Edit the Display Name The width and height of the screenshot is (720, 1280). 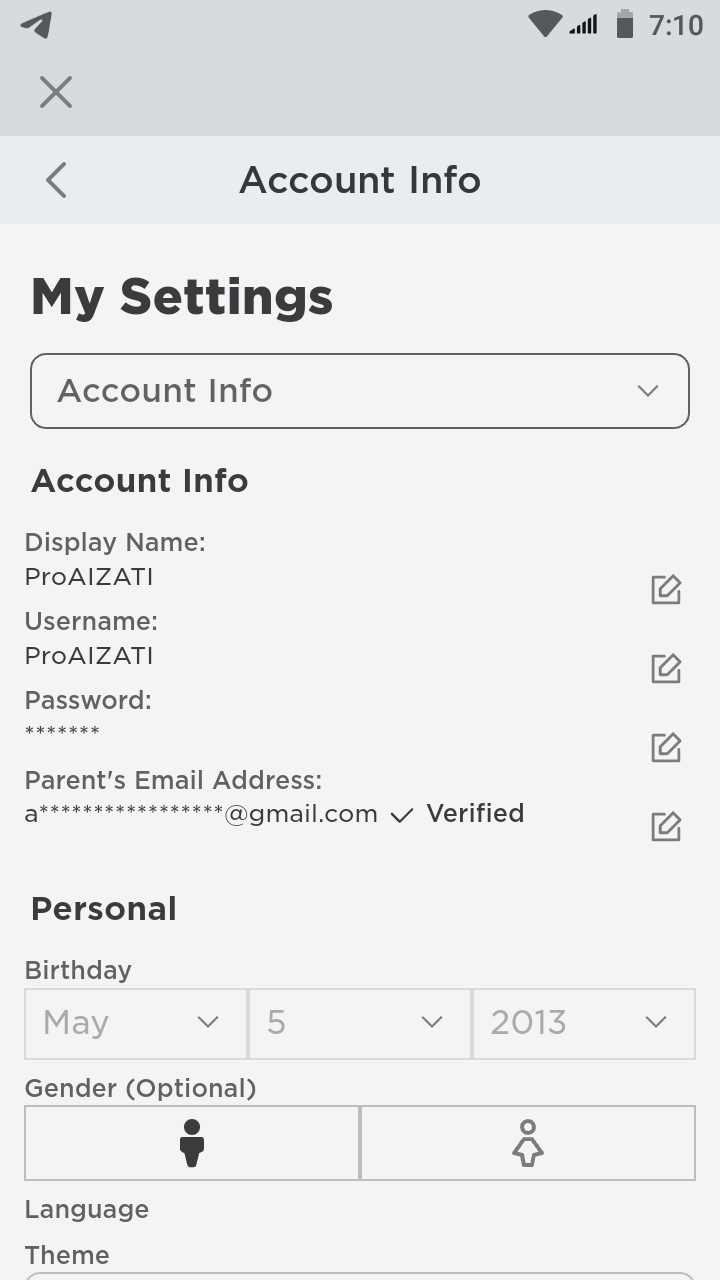click(666, 589)
